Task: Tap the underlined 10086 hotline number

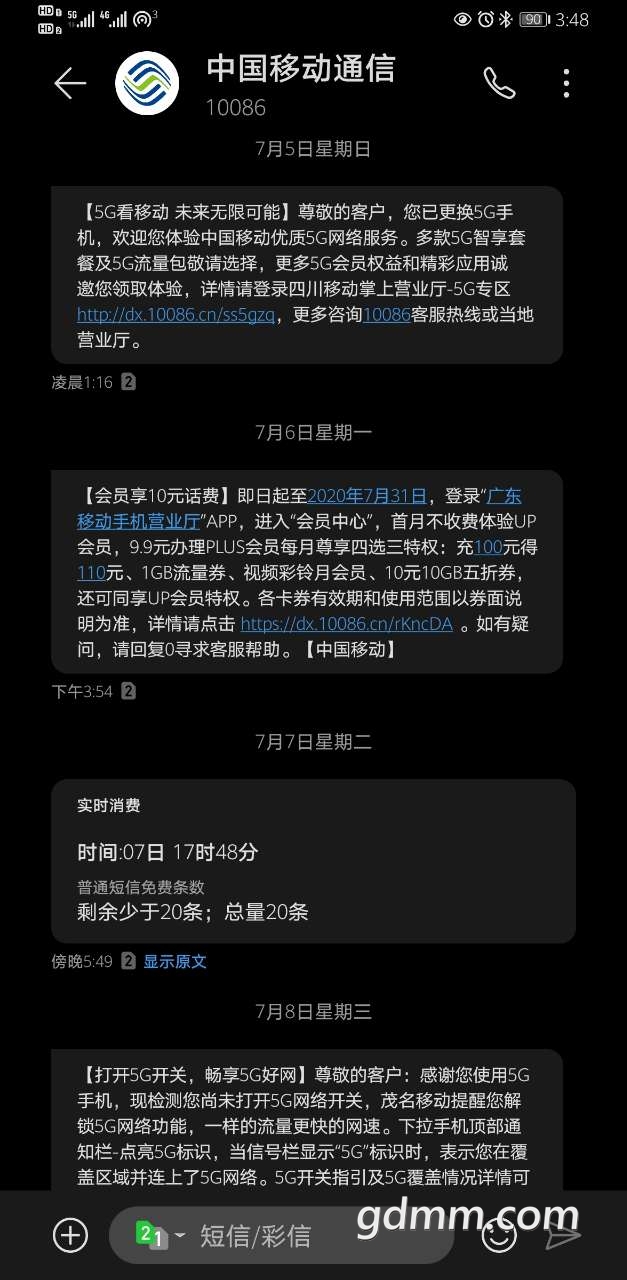Action: tap(387, 315)
